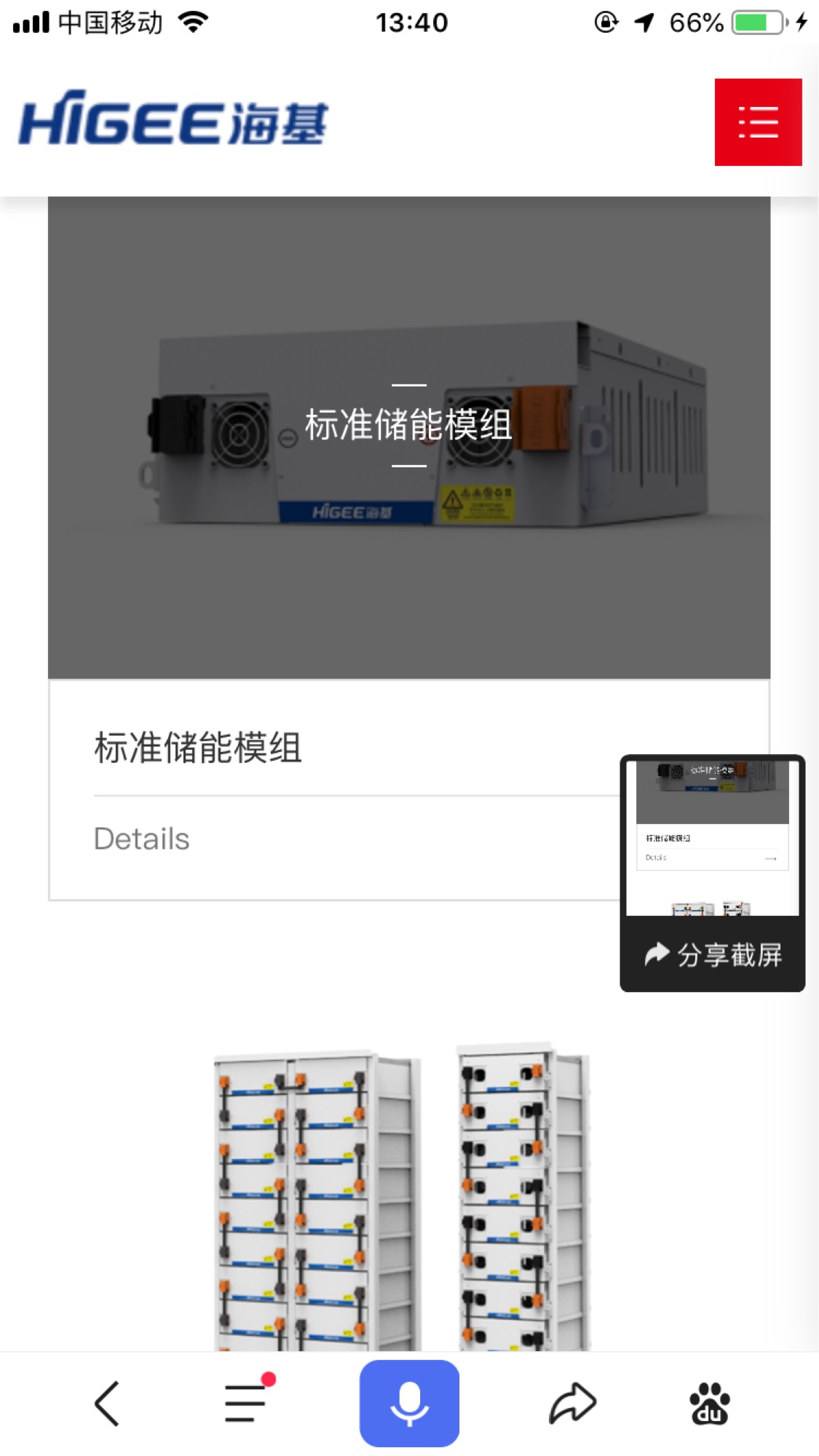
Task: Open Details for 标准储能模组
Action: click(x=142, y=839)
